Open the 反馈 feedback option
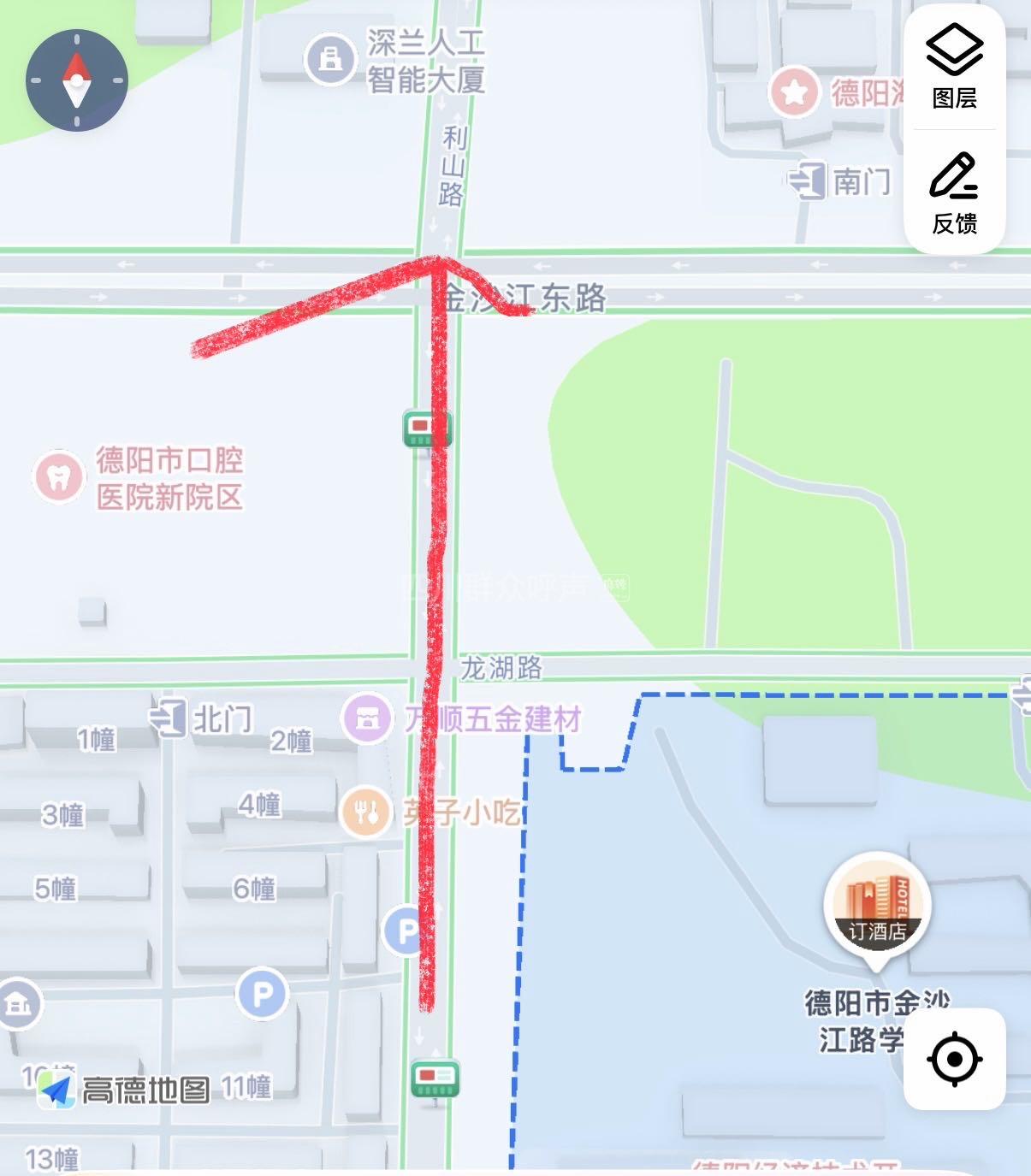 click(x=954, y=193)
